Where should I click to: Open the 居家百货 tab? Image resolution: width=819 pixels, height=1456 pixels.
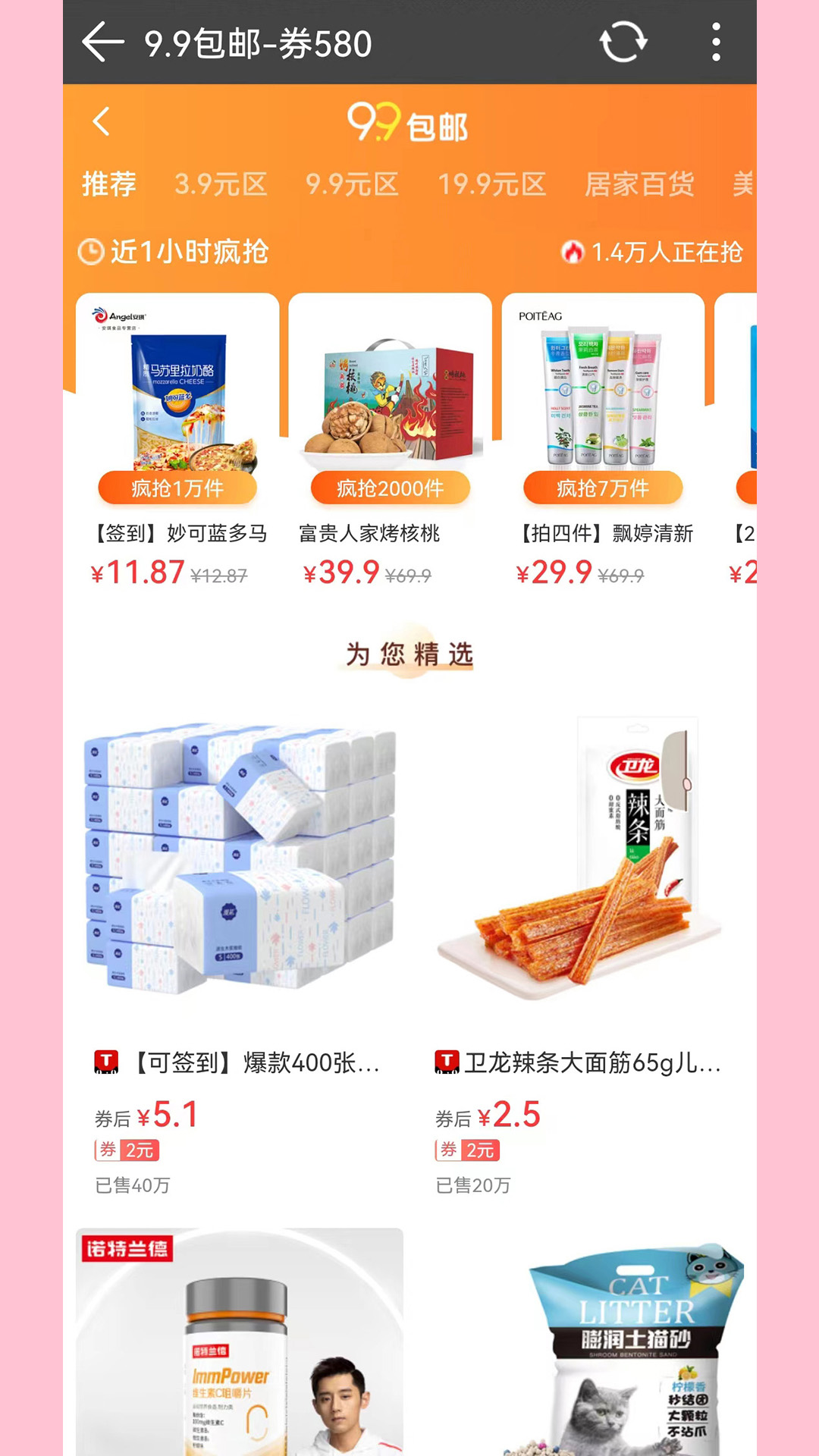[639, 184]
